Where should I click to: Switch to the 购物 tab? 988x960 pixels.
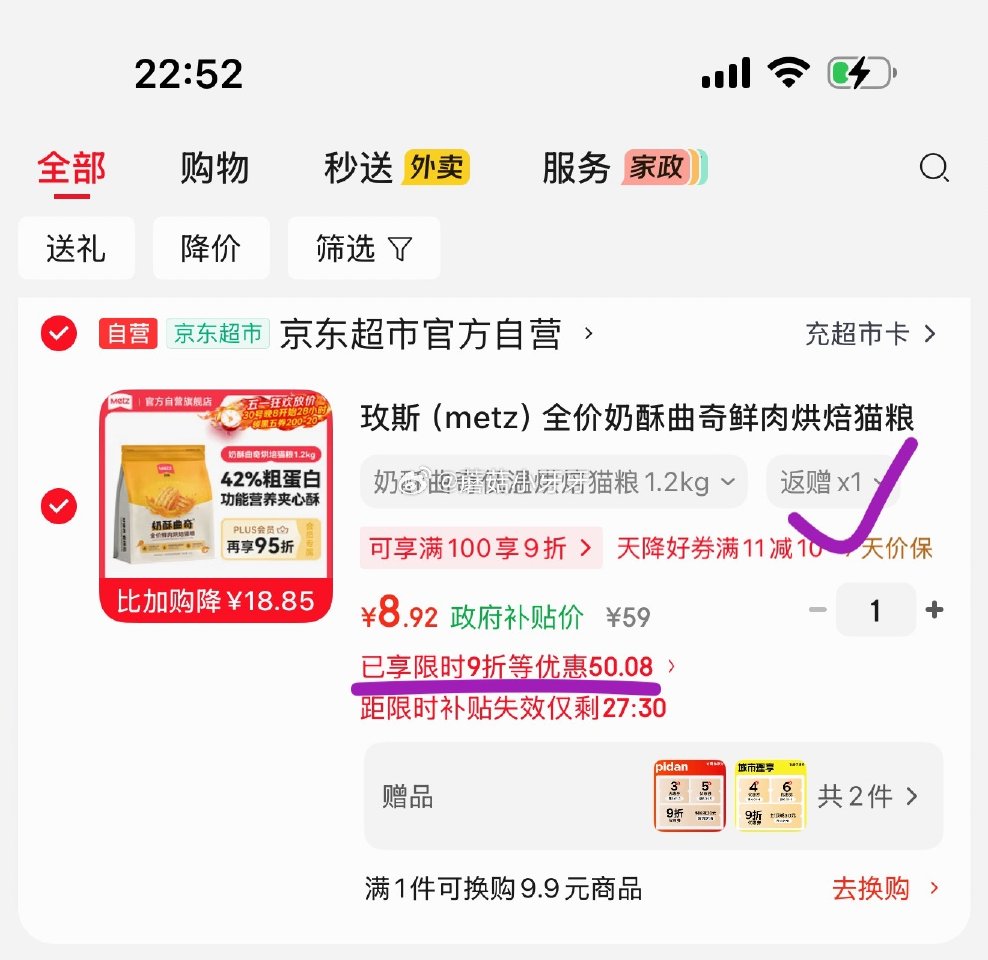(214, 168)
